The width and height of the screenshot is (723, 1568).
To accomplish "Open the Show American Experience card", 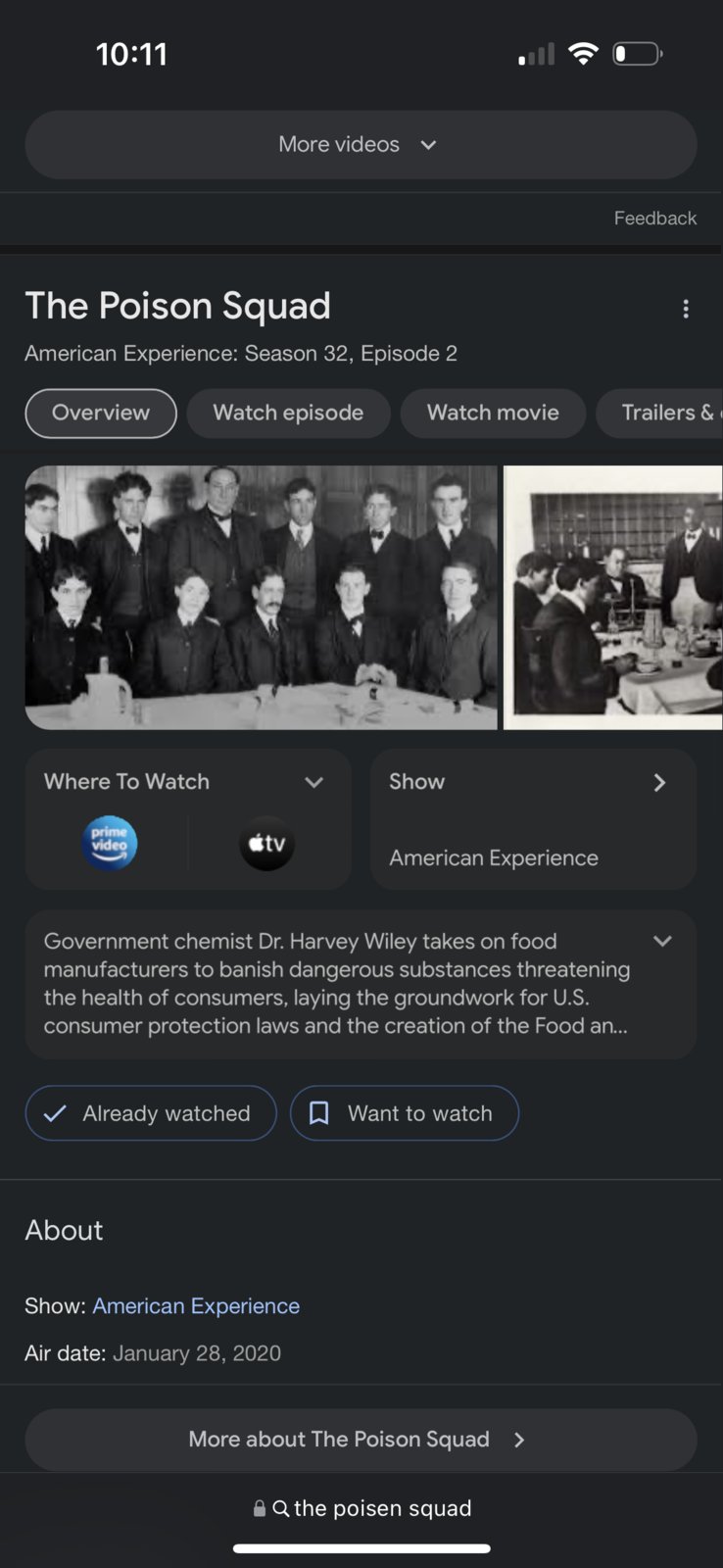I will pyautogui.click(x=533, y=819).
